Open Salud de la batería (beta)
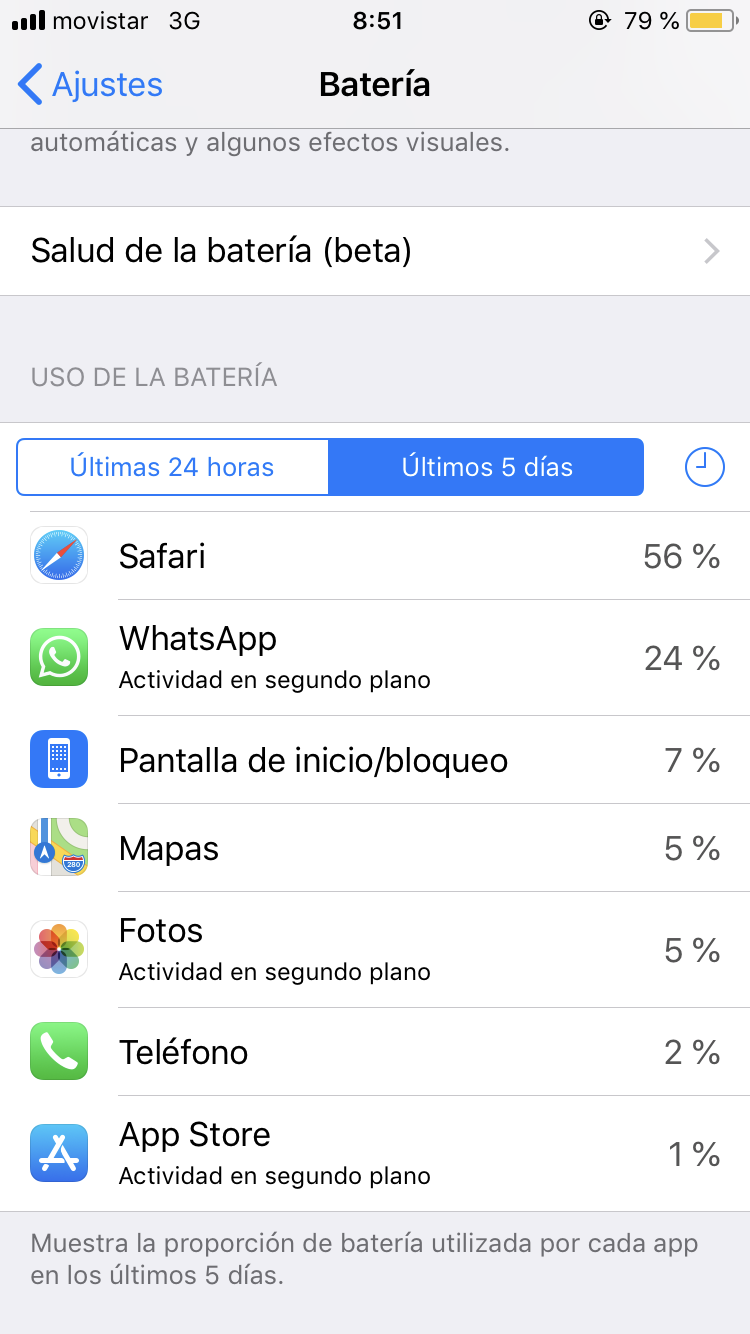Screen dimensions: 750x1334 tap(375, 251)
